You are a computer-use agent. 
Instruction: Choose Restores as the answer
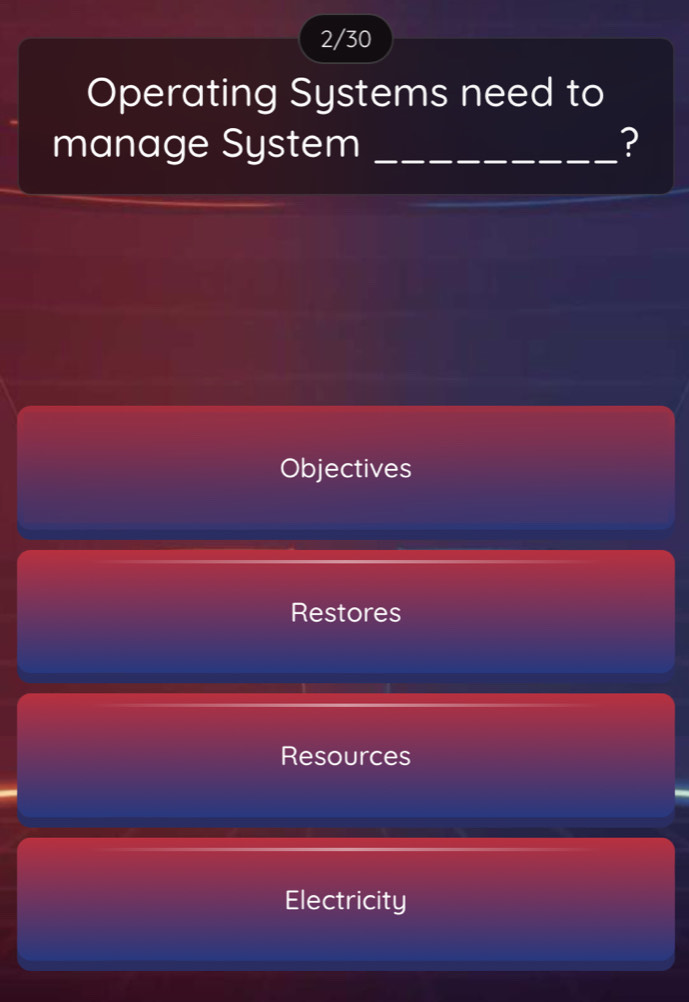click(345, 612)
